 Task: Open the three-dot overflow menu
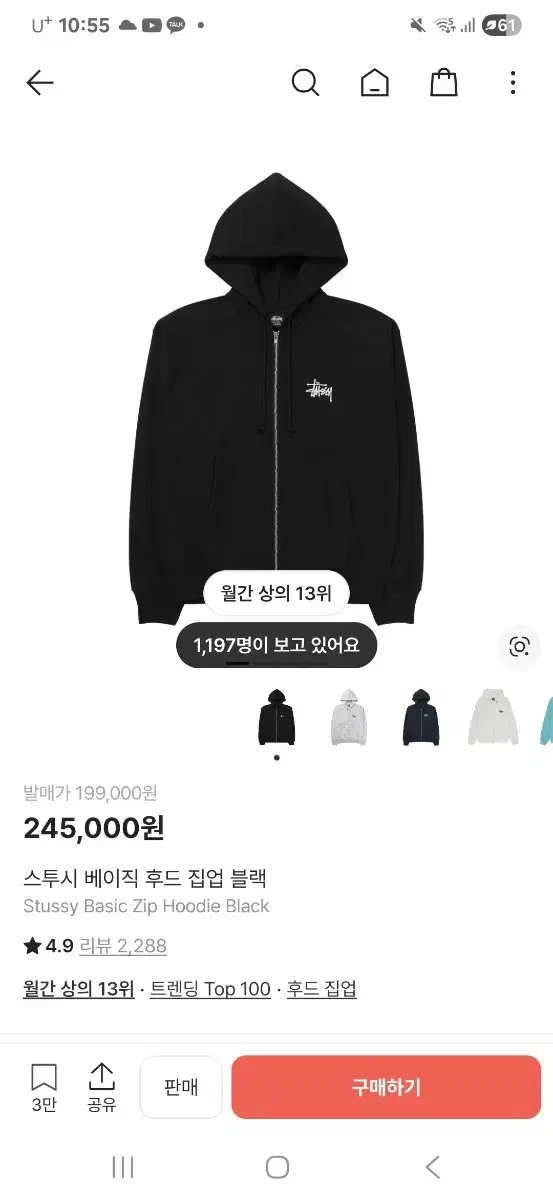513,83
